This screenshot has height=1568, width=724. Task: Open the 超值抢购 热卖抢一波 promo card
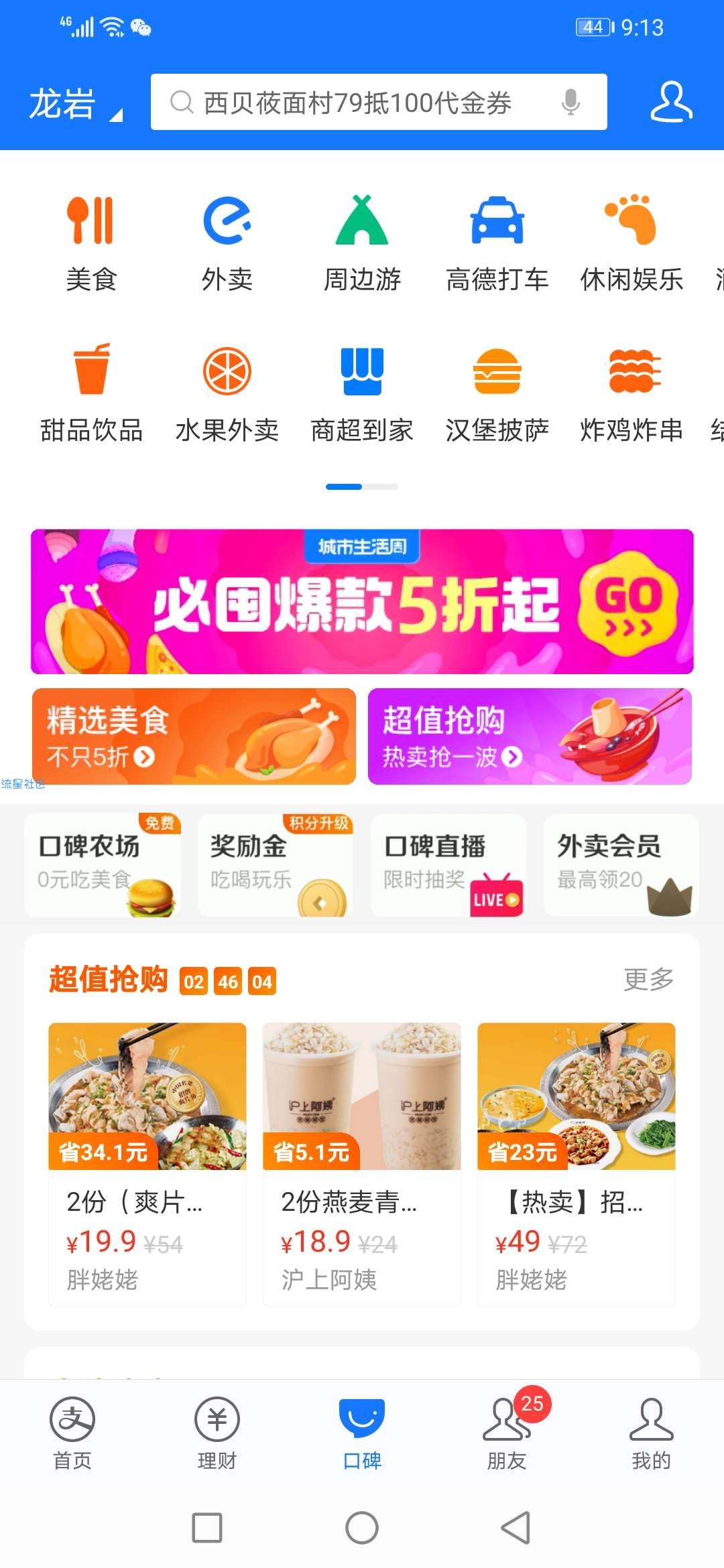[530, 736]
